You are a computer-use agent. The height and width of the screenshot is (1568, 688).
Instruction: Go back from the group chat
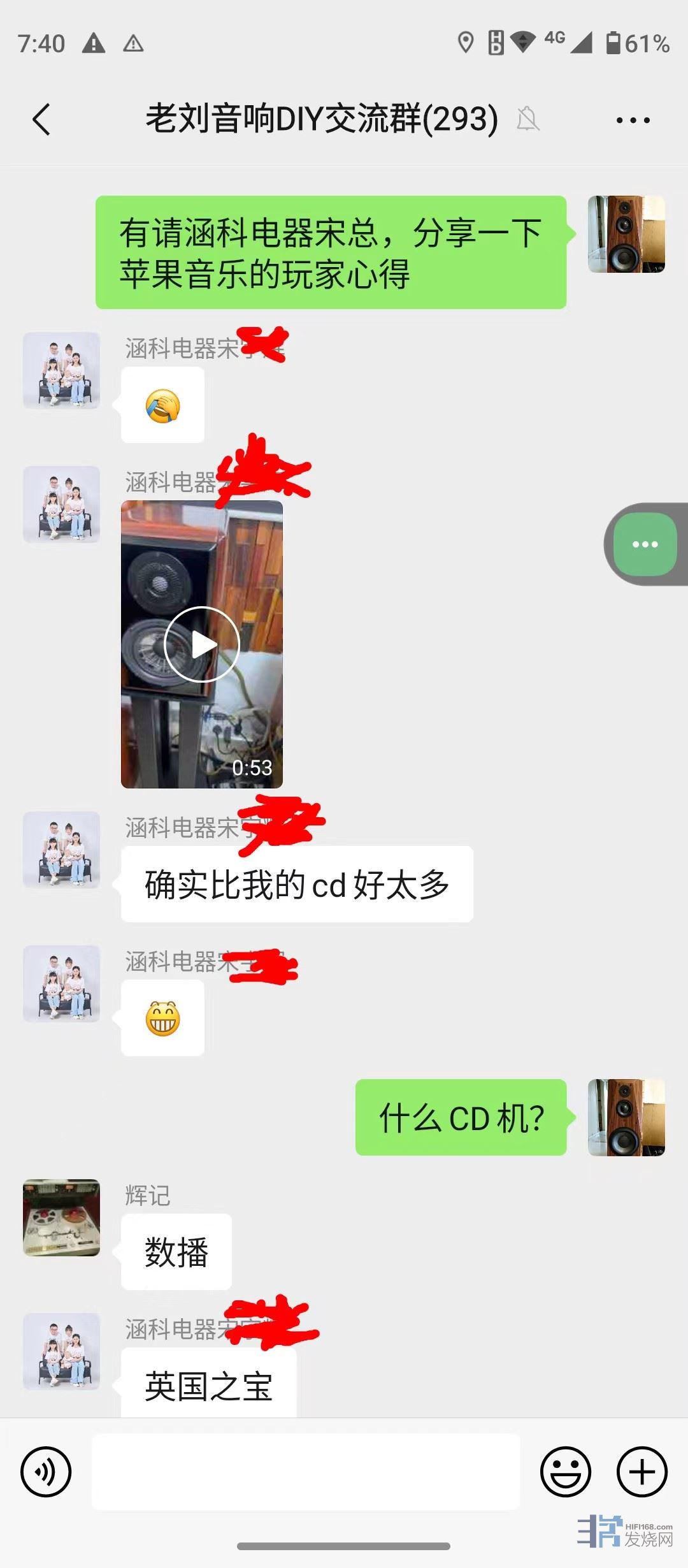tap(42, 120)
